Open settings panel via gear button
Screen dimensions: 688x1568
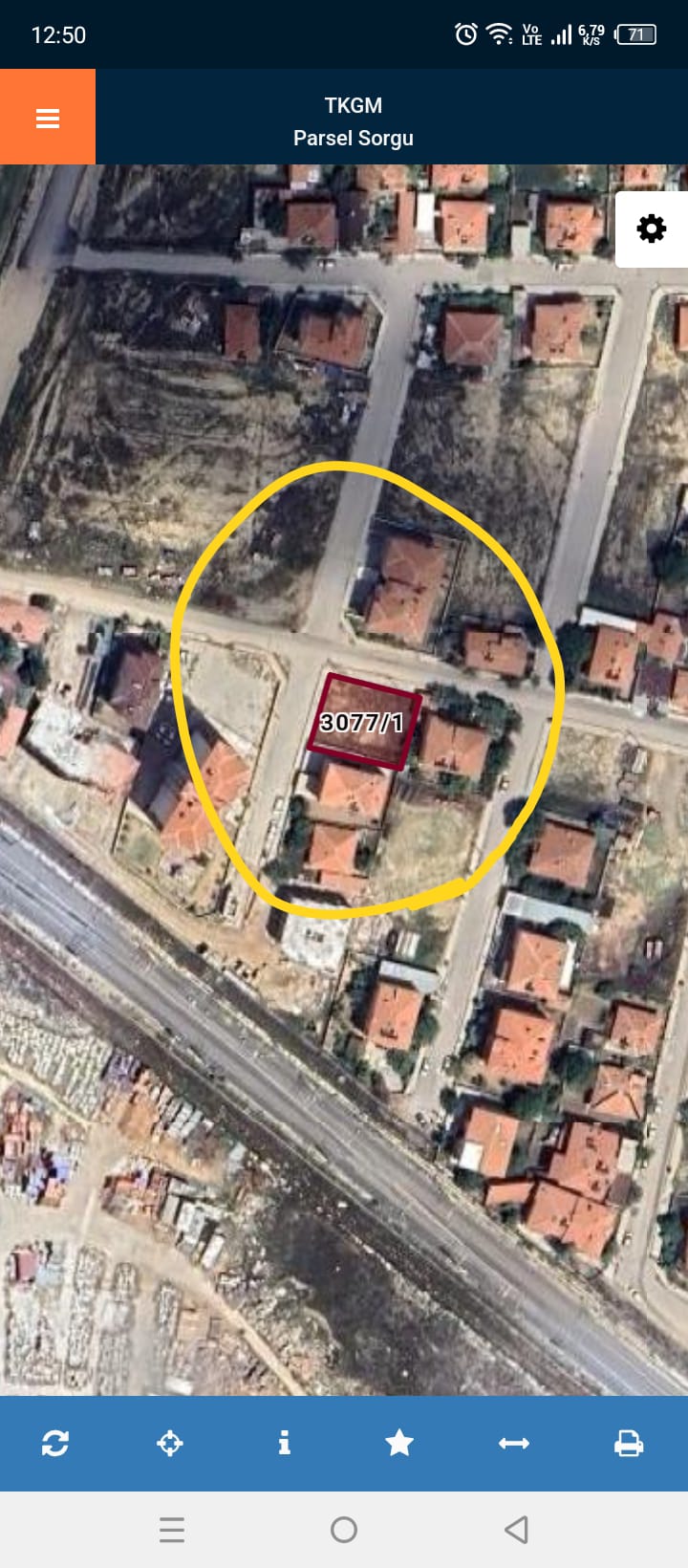pyautogui.click(x=652, y=229)
